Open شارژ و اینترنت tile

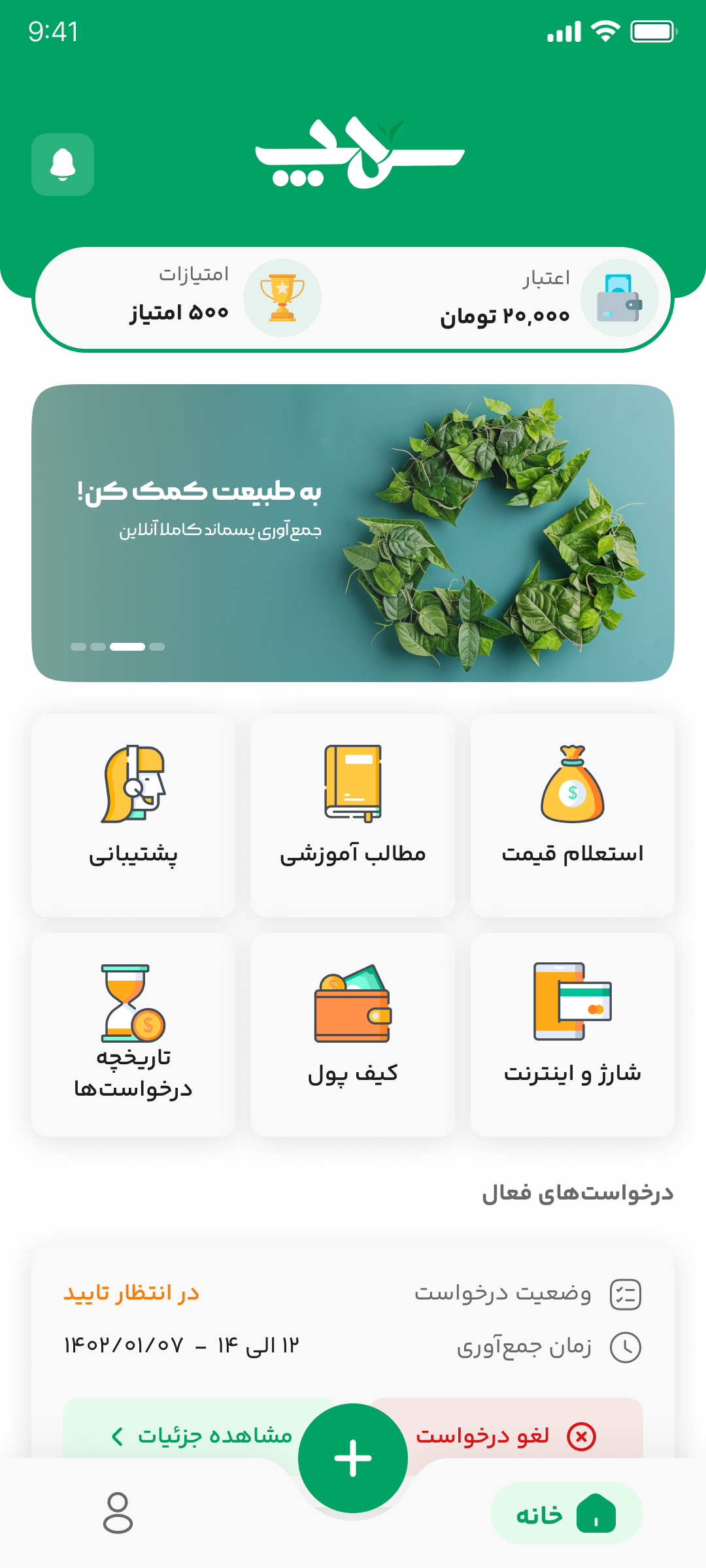pyautogui.click(x=573, y=1035)
